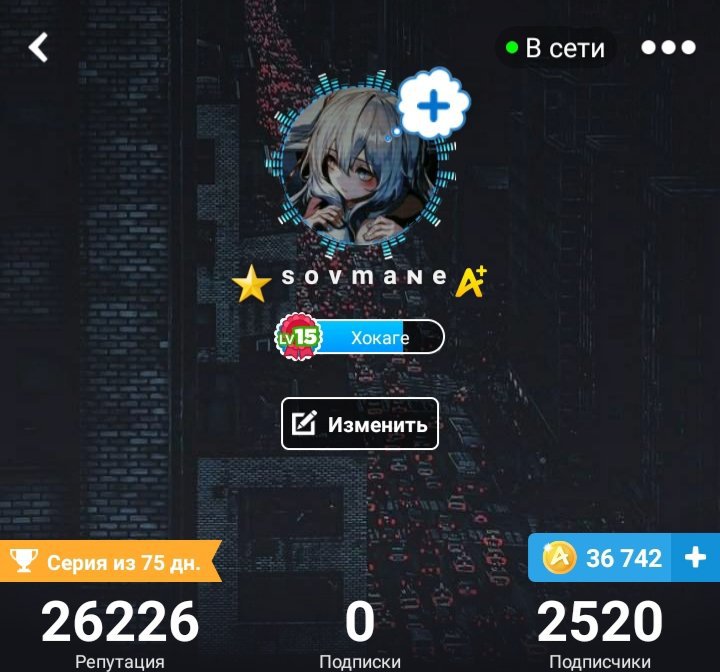Viewport: 720px width, 672px height.
Task: Open the Подписки following list
Action: [x=360, y=632]
